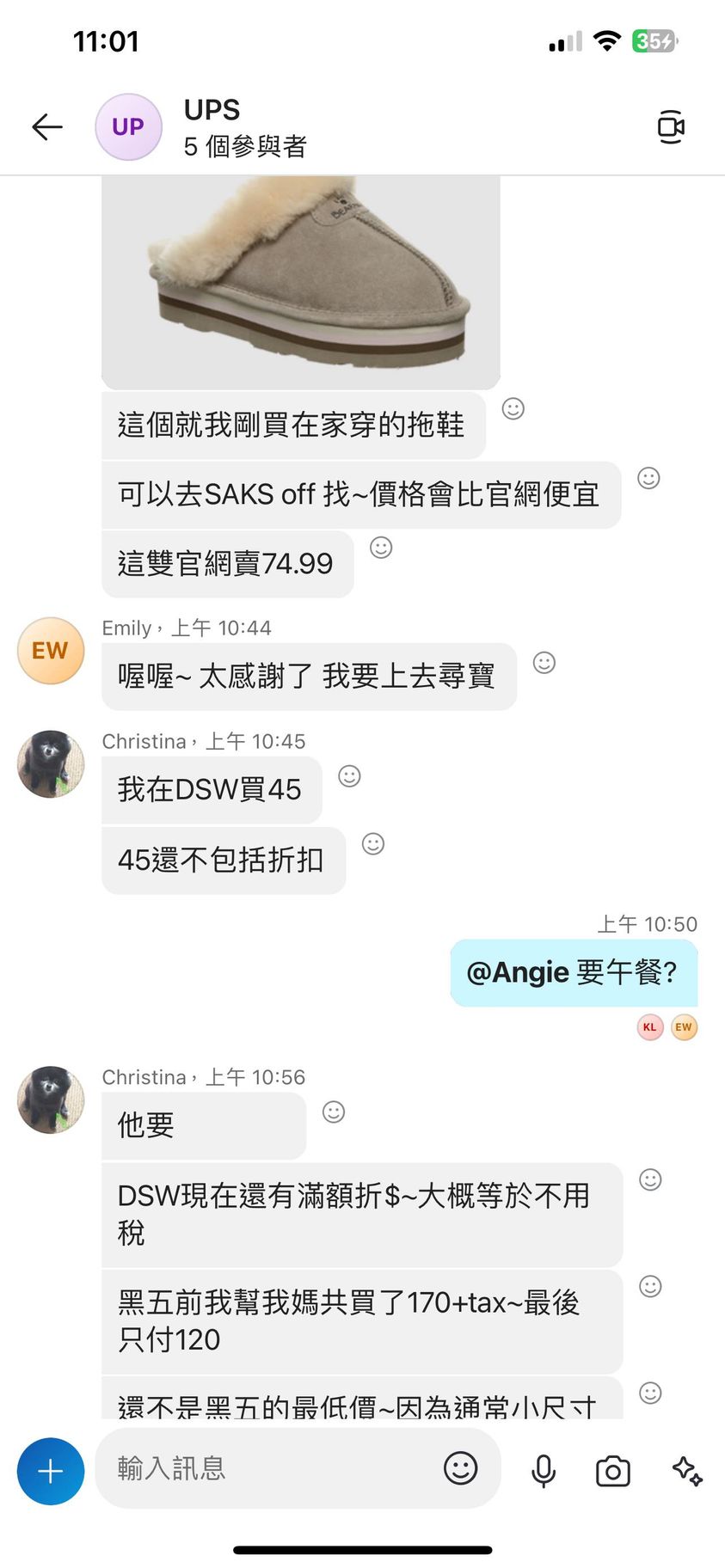The image size is (725, 1568).
Task: Open the plus attachment menu
Action: pyautogui.click(x=51, y=1471)
